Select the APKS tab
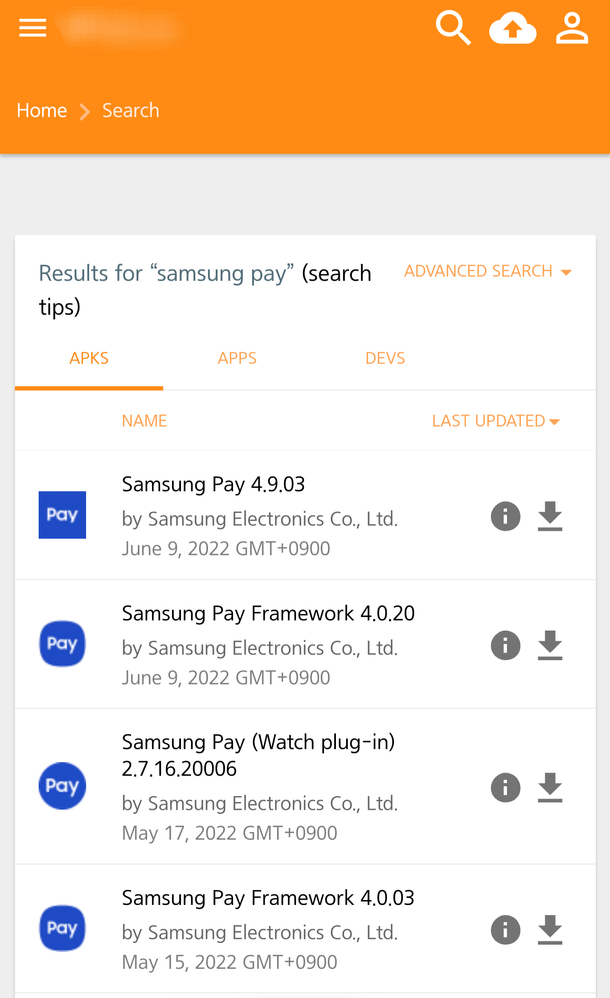Screen dimensions: 610x998 [x=89, y=358]
